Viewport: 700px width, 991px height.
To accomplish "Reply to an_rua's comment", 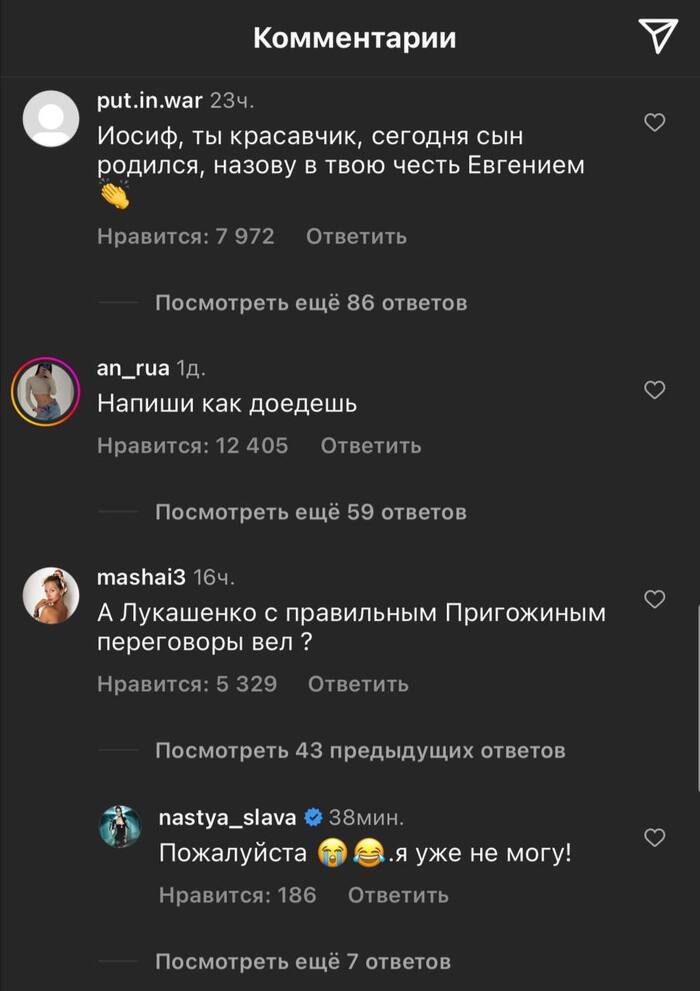I will pyautogui.click(x=370, y=446).
